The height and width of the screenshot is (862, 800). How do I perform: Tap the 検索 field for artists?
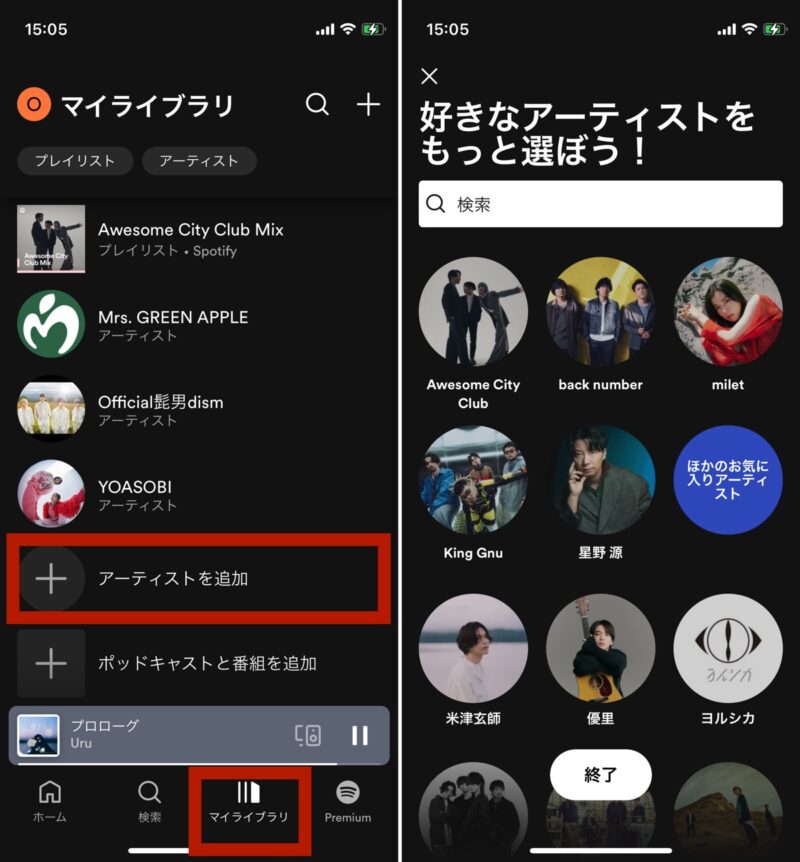click(600, 204)
